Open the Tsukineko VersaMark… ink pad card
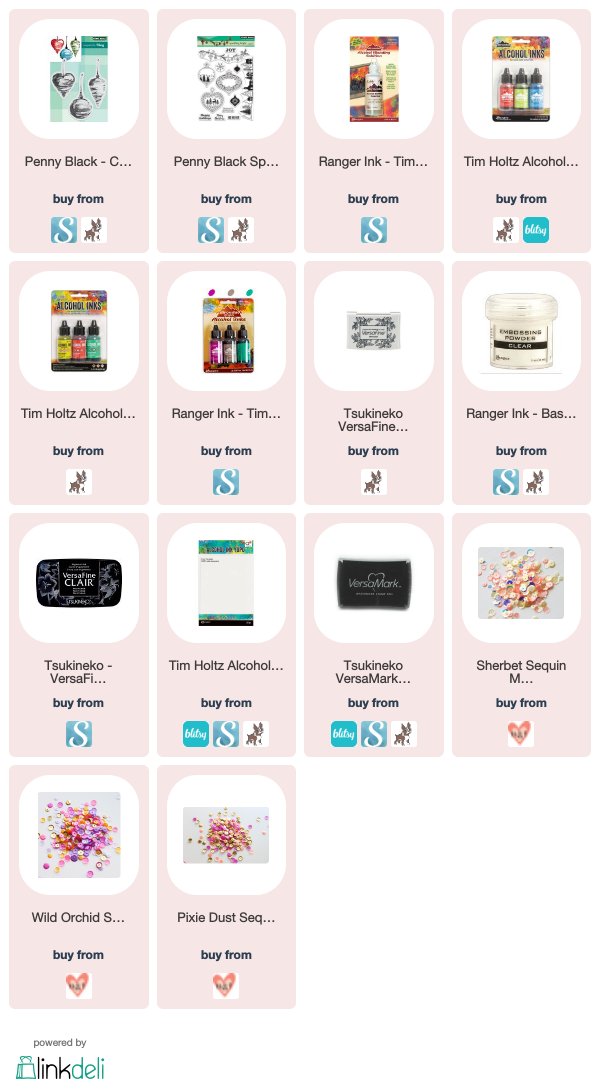Screen dimensions: 600x1089 tap(374, 635)
